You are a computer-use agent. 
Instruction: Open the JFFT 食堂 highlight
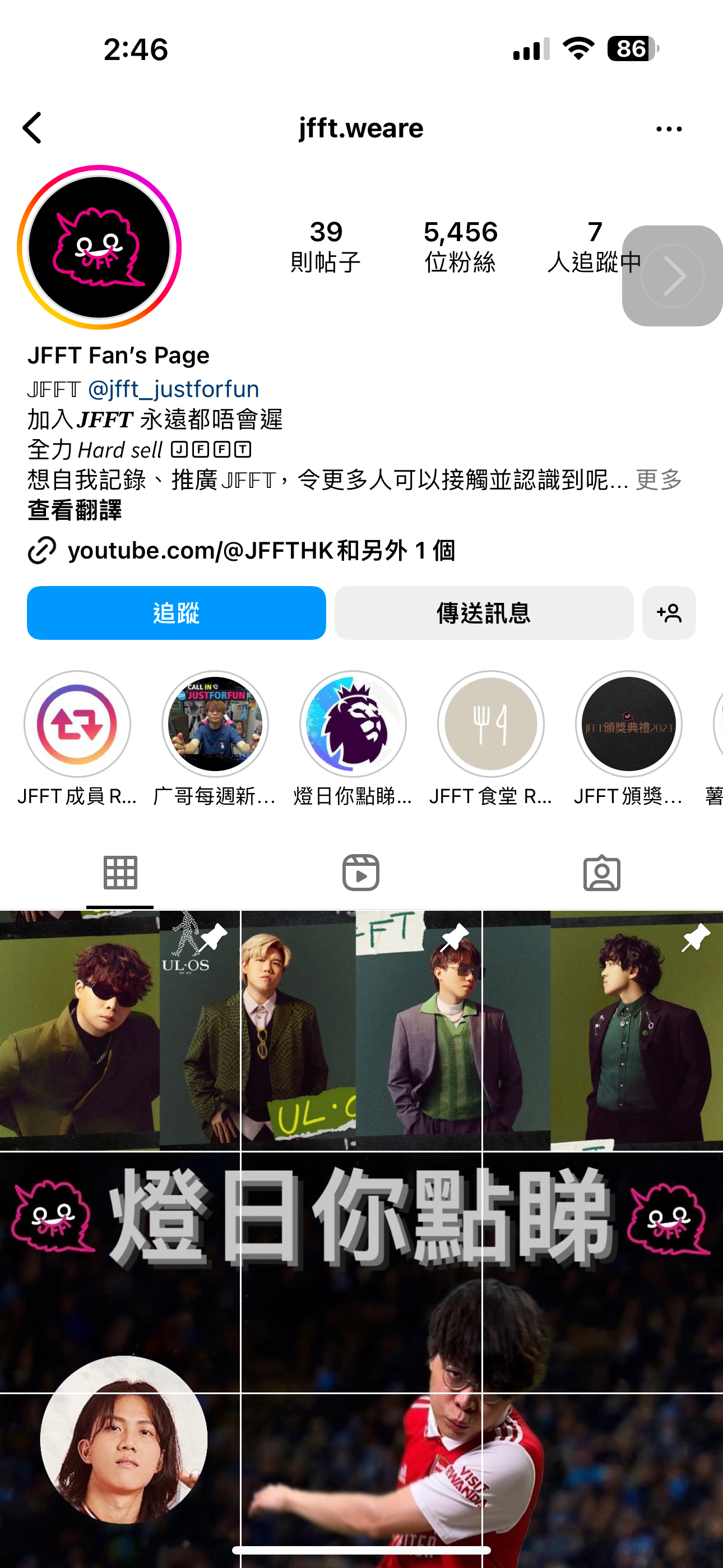click(x=490, y=724)
